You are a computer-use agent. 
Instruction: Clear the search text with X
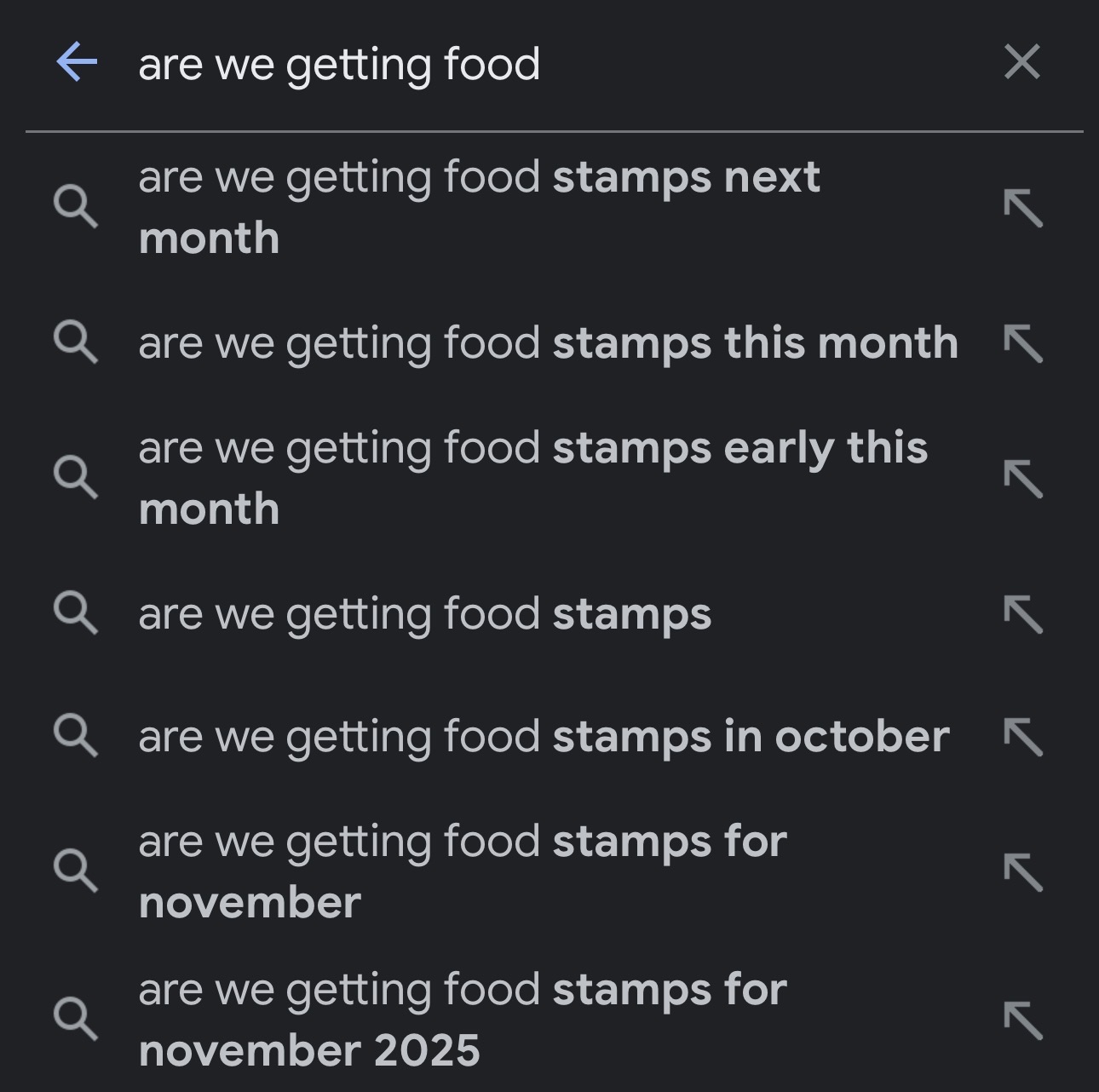pyautogui.click(x=1021, y=63)
